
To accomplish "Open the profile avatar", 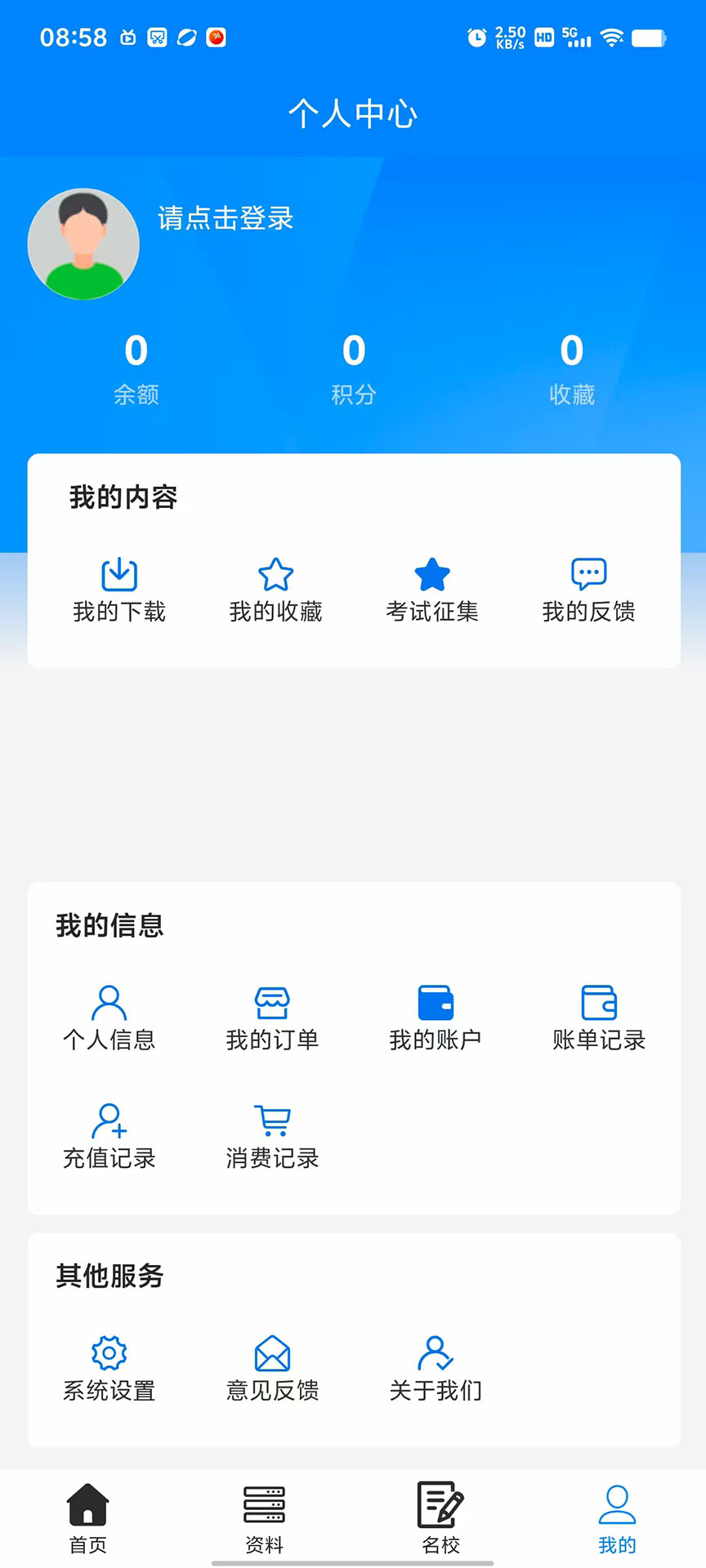I will [83, 244].
